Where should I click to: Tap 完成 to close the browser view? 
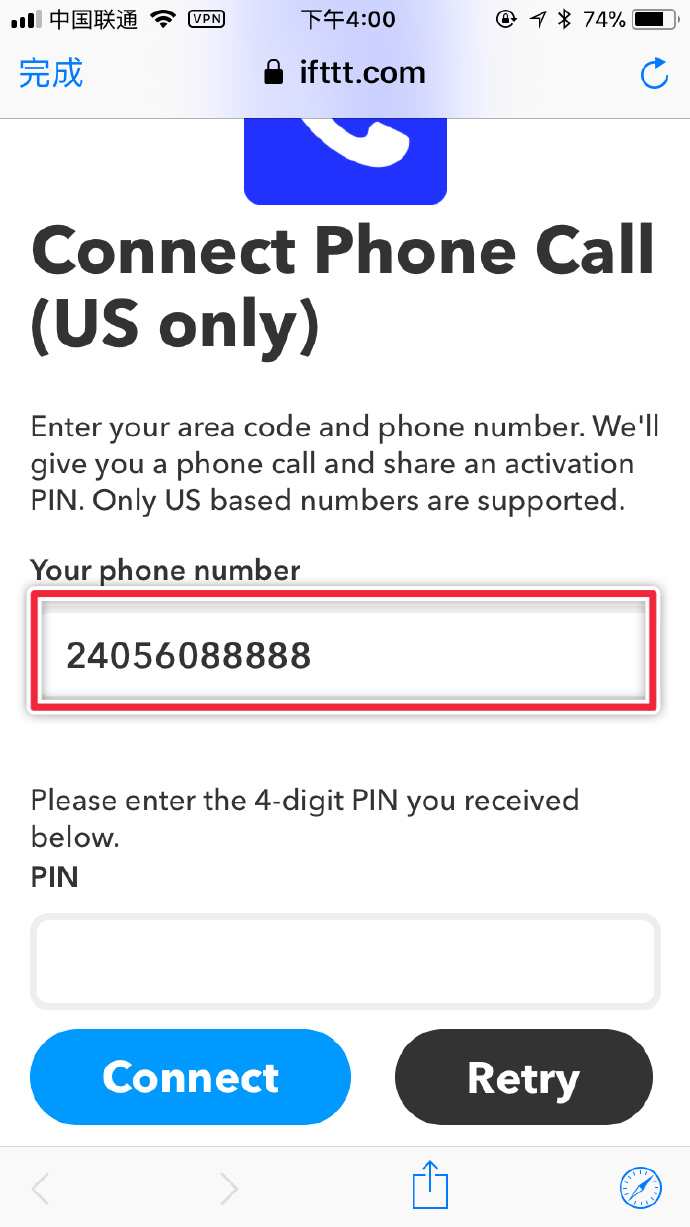(x=50, y=73)
